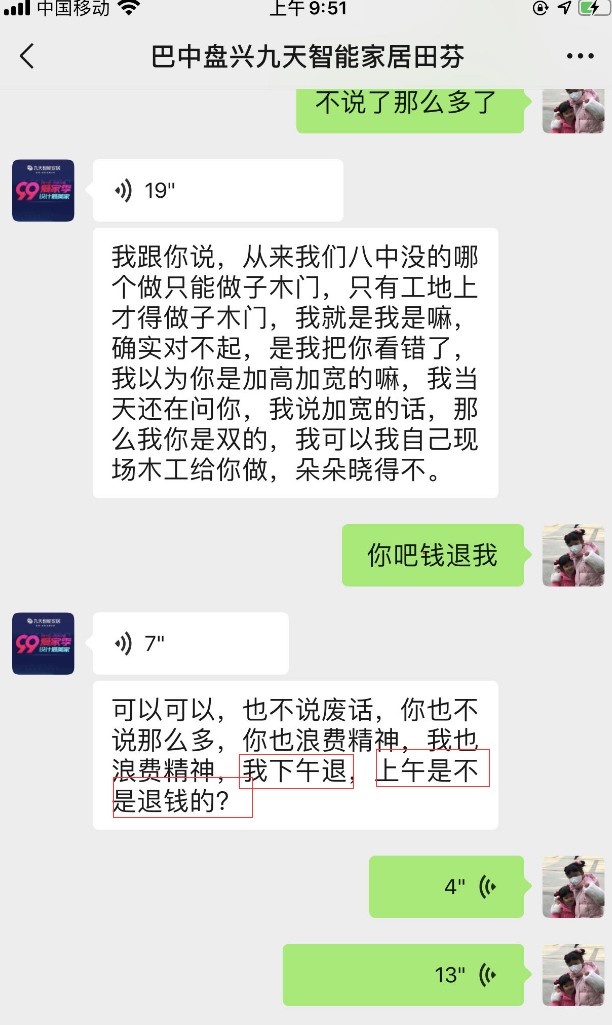
Task: Play the 7-second voice message
Action: click(190, 643)
